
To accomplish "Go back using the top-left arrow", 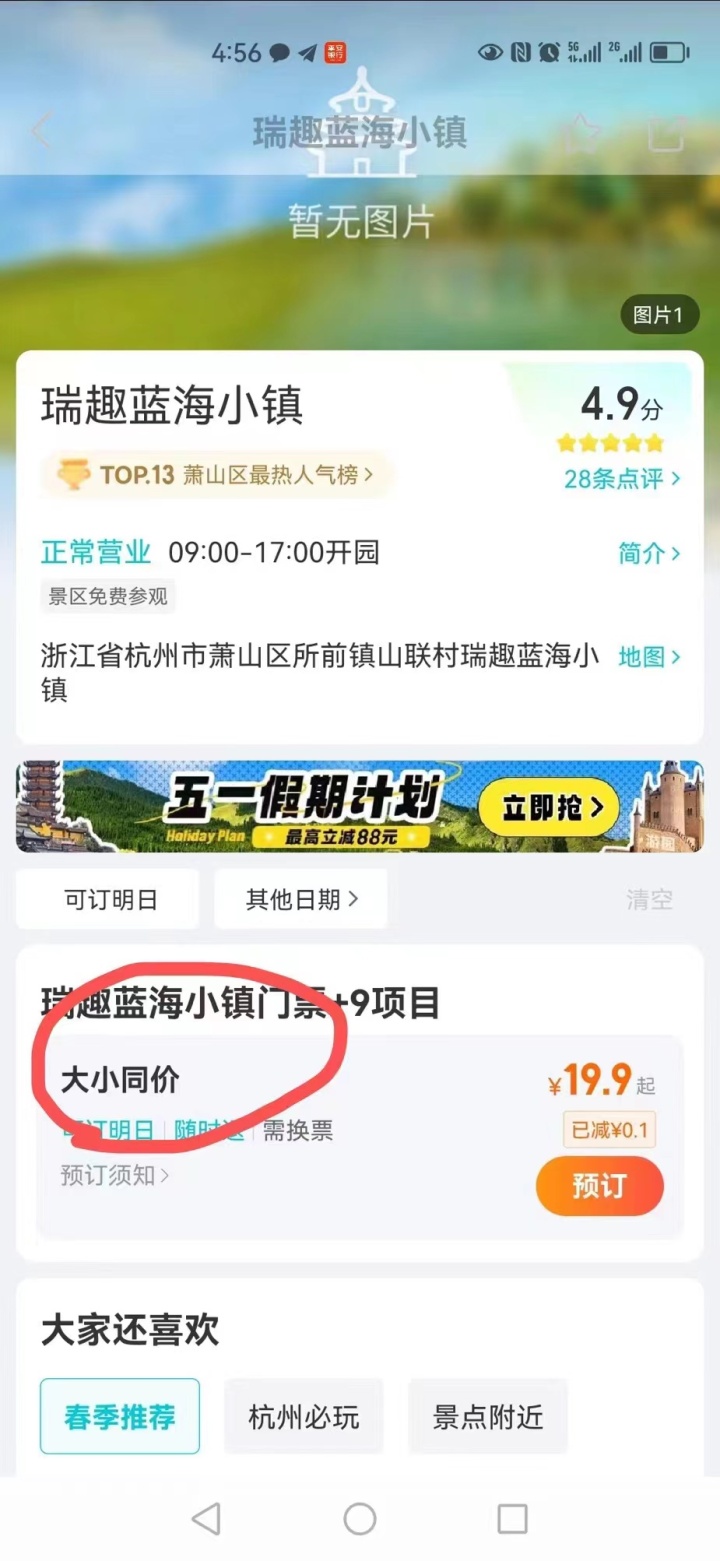I will tap(42, 132).
